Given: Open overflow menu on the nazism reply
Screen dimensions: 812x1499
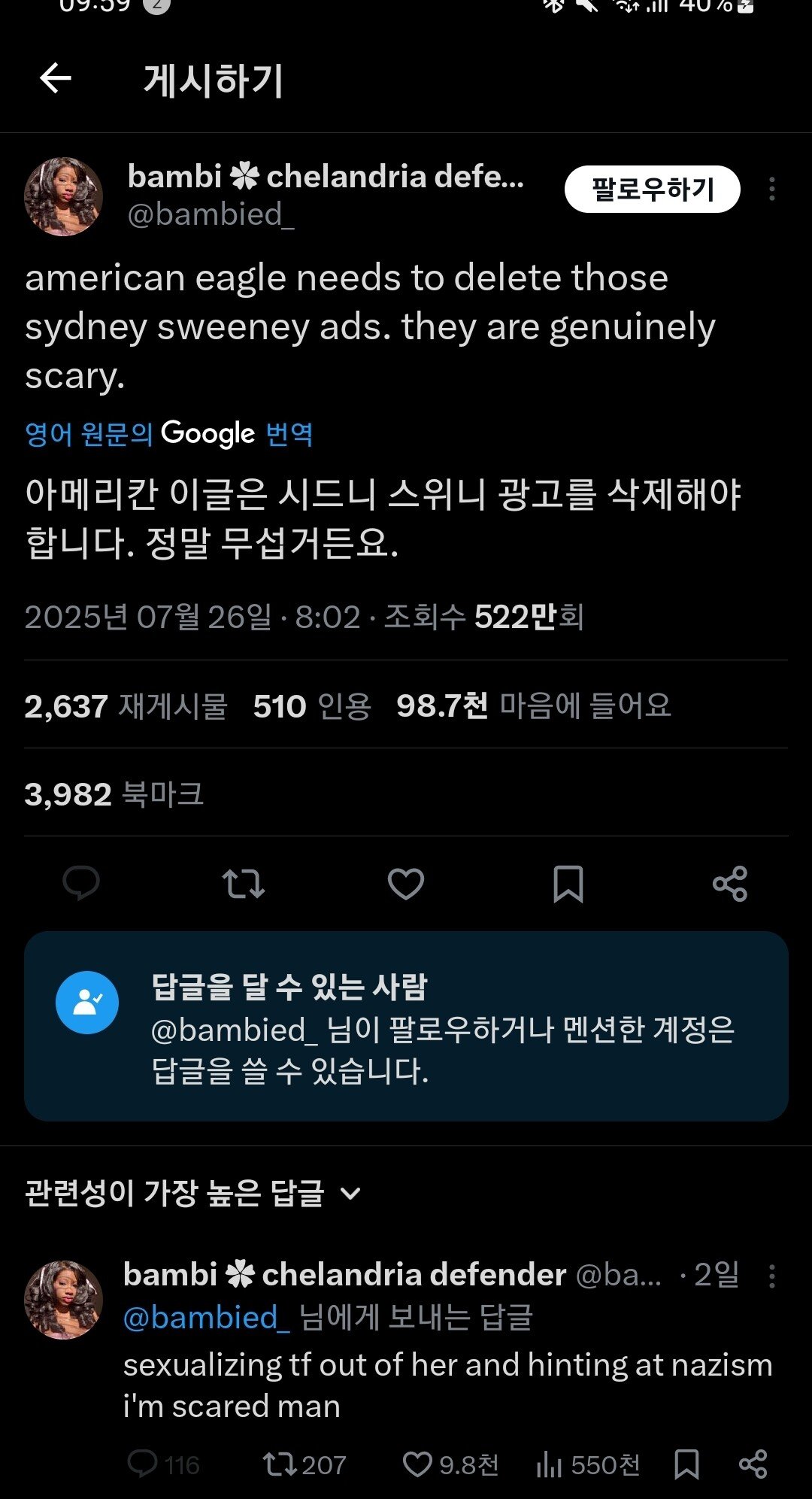Looking at the screenshot, I should (x=771, y=1276).
